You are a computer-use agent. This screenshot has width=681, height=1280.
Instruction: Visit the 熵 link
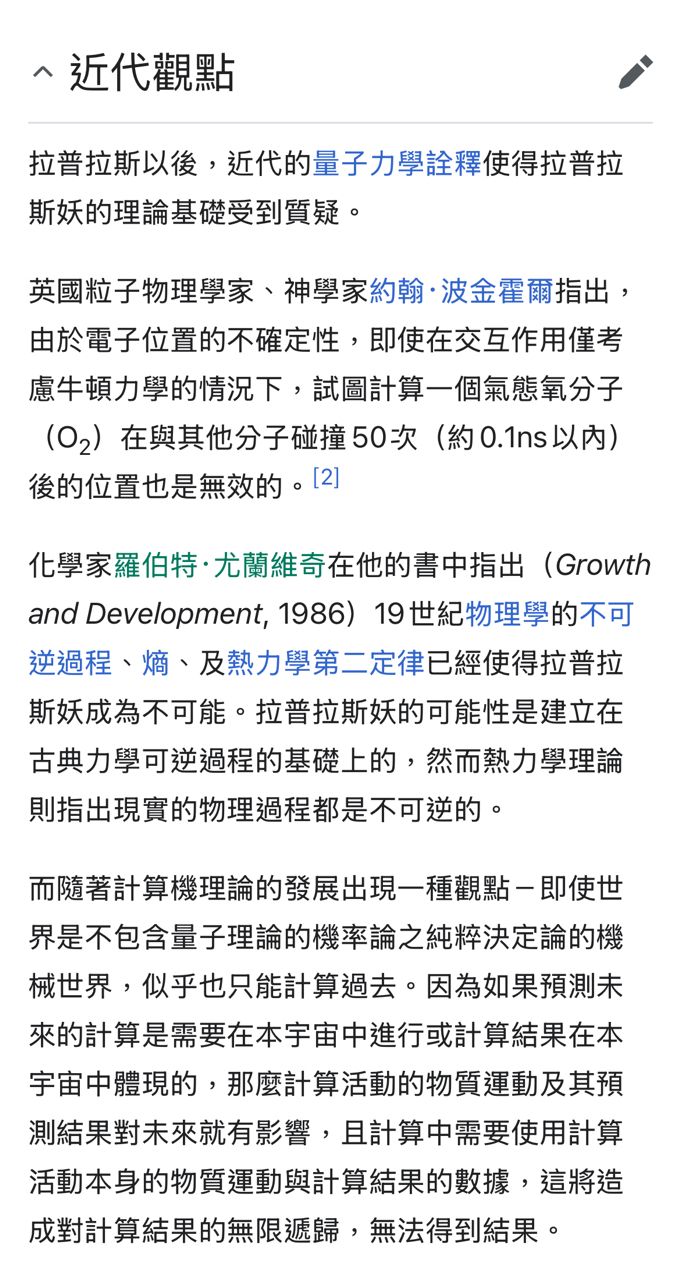coord(155,663)
